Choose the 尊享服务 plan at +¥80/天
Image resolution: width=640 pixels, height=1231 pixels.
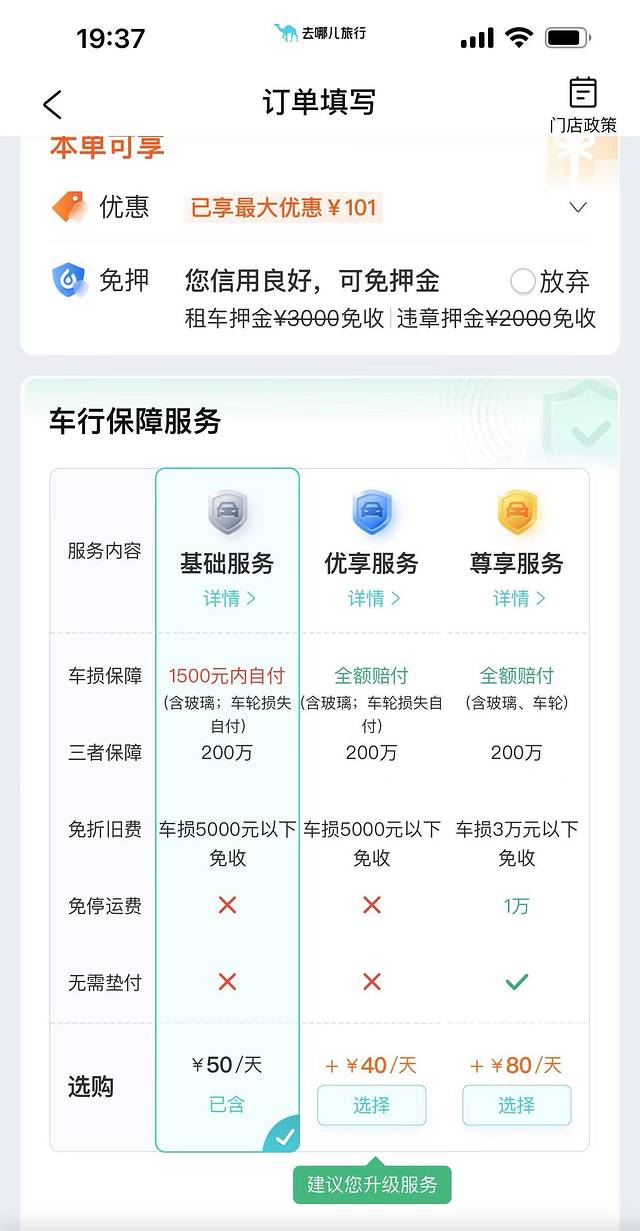[517, 1105]
